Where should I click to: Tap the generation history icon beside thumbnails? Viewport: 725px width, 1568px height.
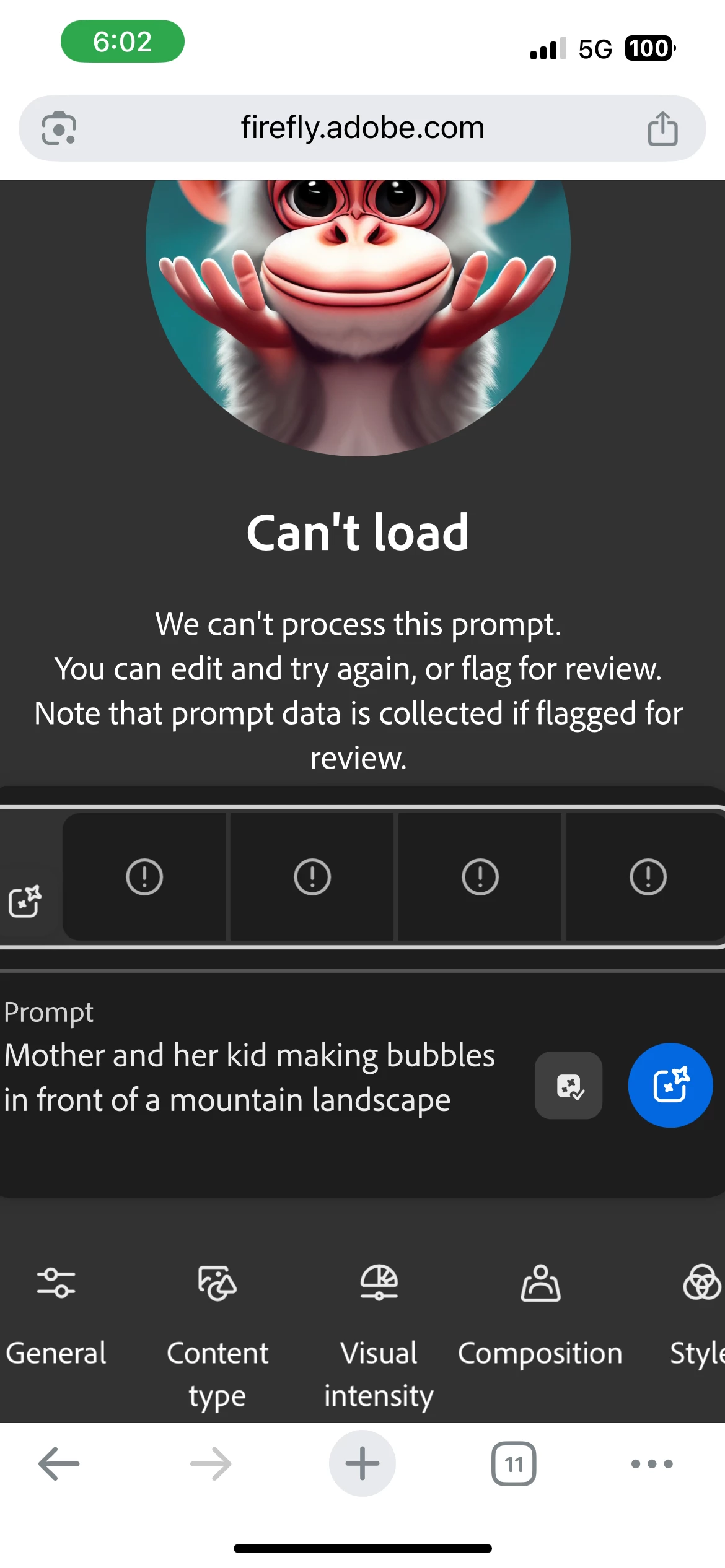(25, 900)
